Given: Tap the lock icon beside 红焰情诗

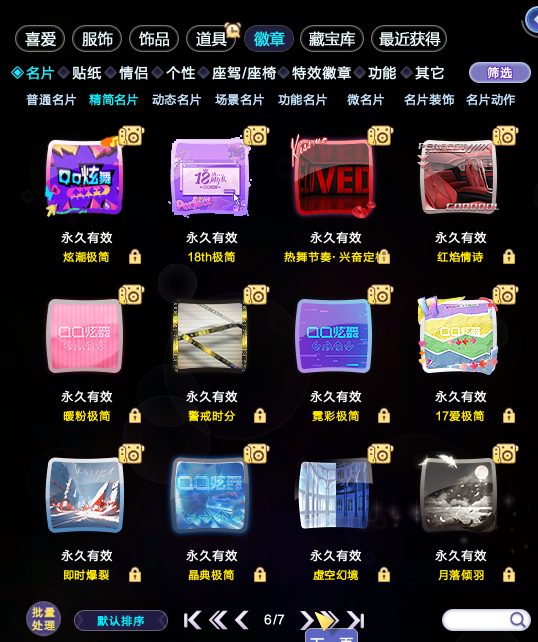Looking at the screenshot, I should tap(509, 257).
